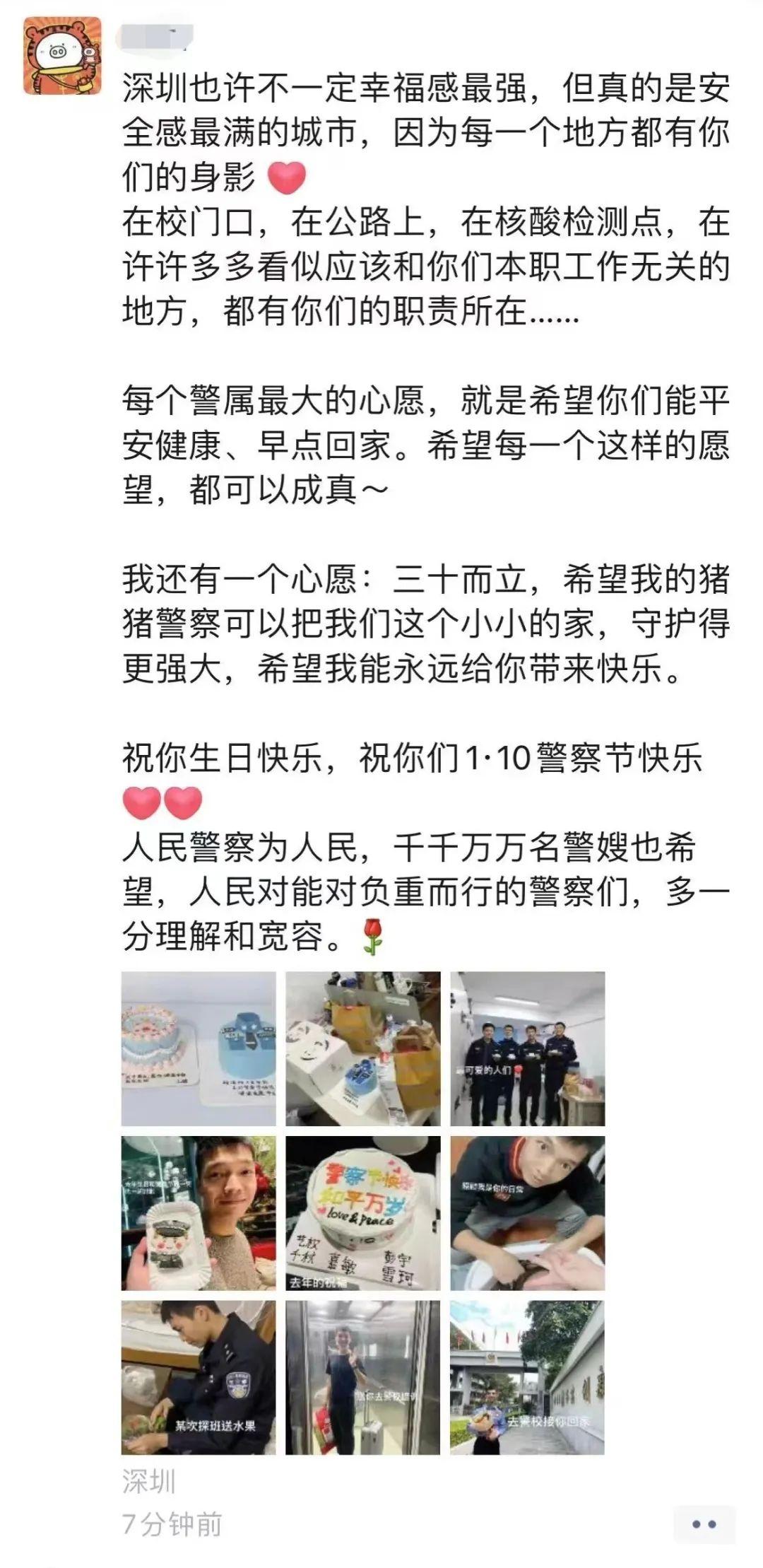Open the 'love & peace' cake photo

[362, 1213]
